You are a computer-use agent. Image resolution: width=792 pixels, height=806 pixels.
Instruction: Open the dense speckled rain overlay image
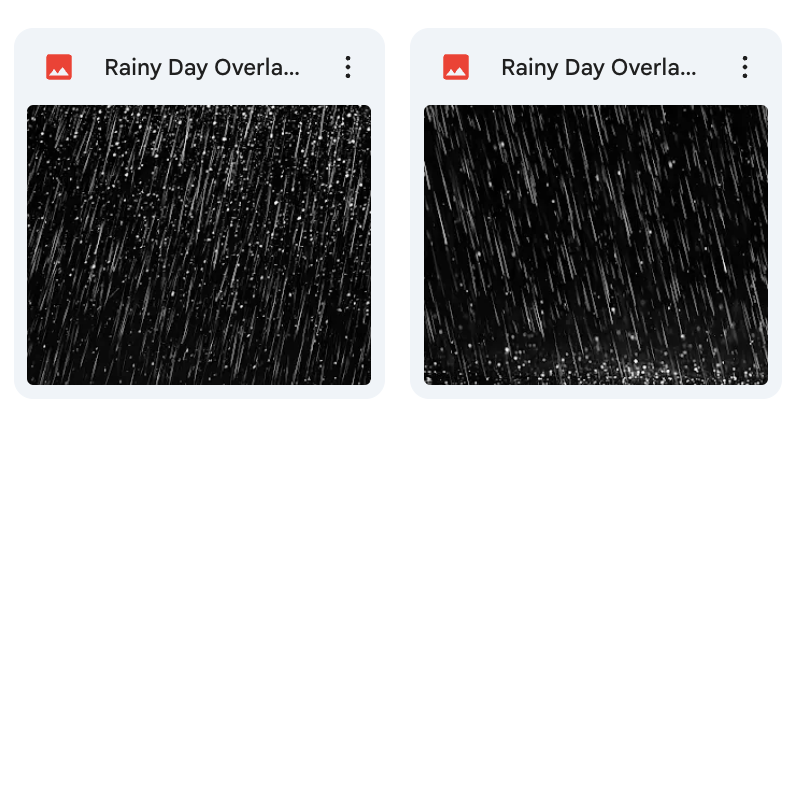(199, 245)
